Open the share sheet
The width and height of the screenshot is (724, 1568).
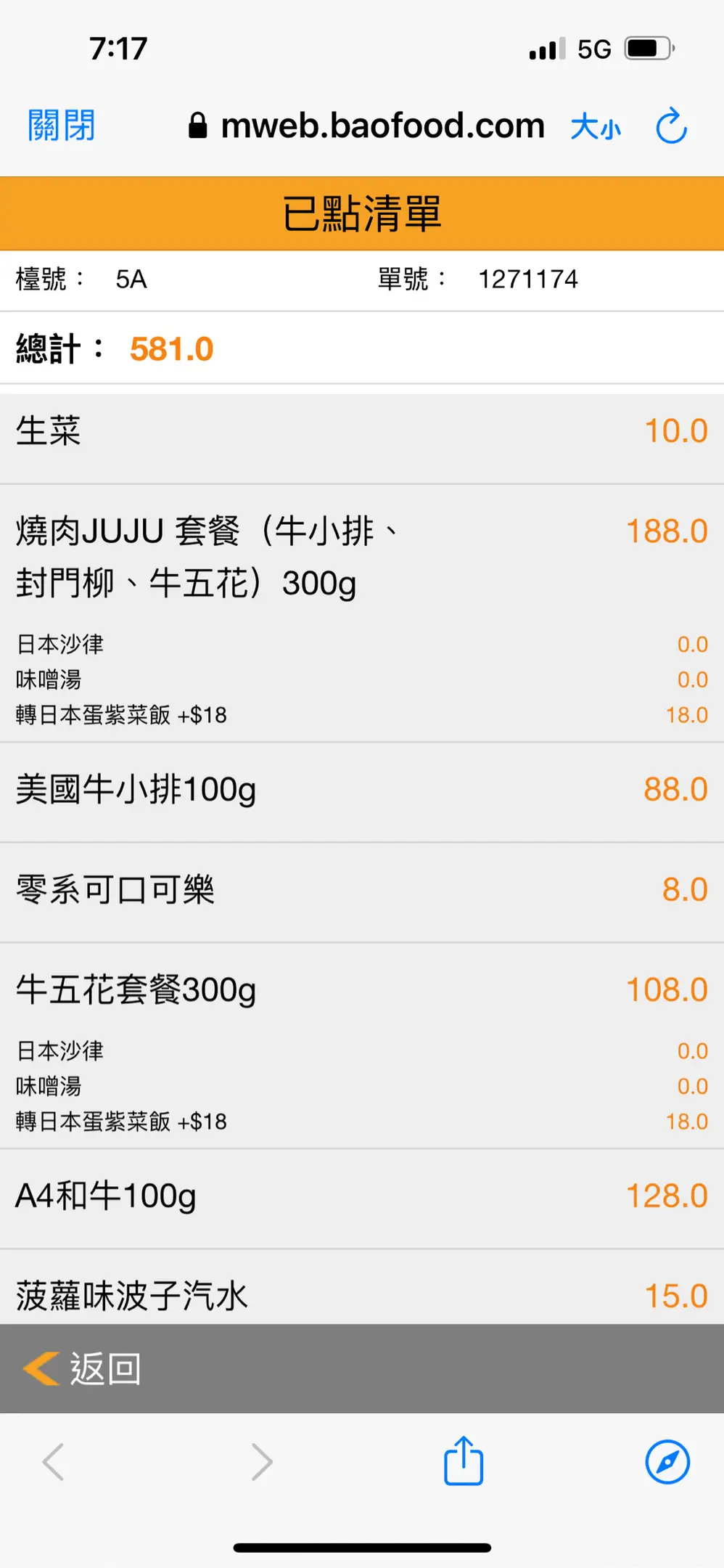click(x=464, y=1461)
